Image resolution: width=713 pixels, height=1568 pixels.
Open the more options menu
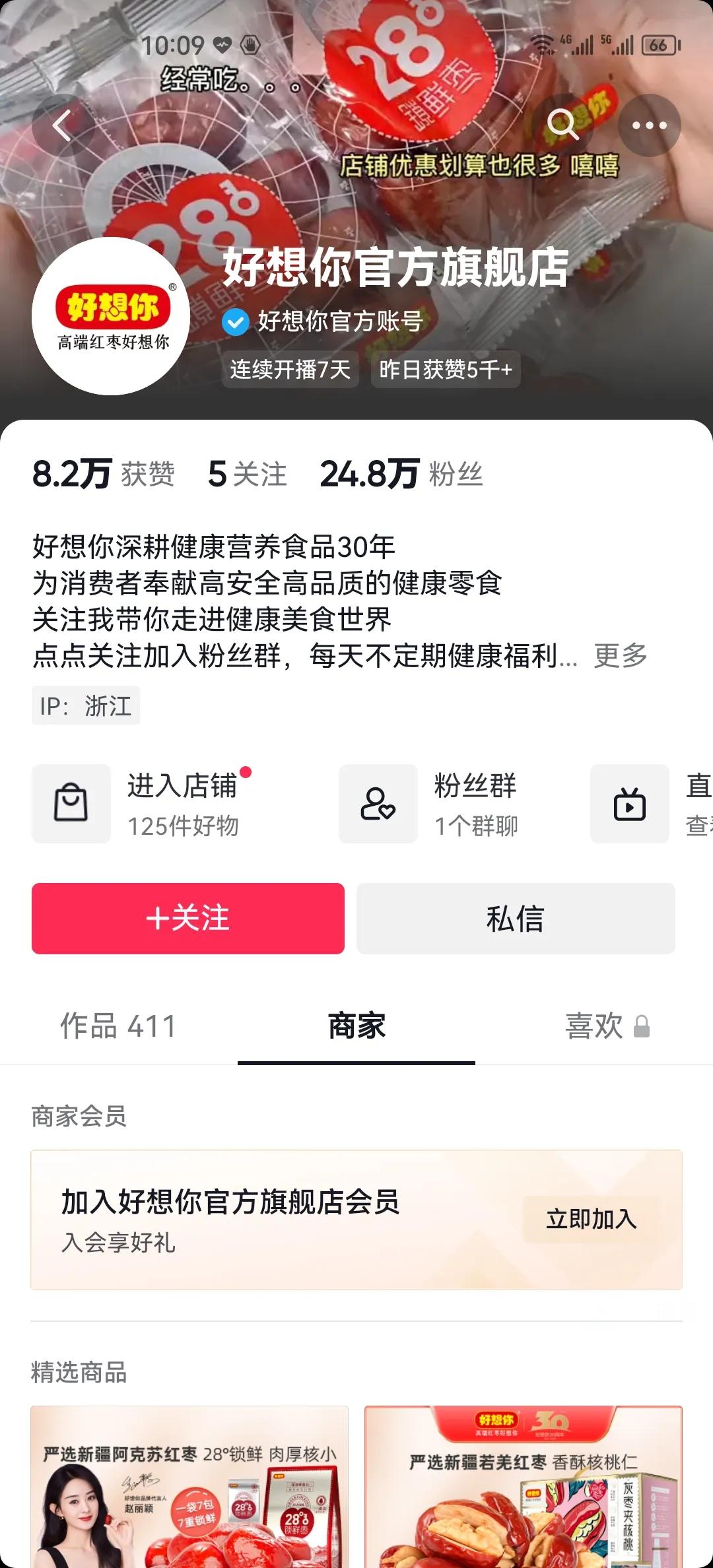tap(649, 125)
